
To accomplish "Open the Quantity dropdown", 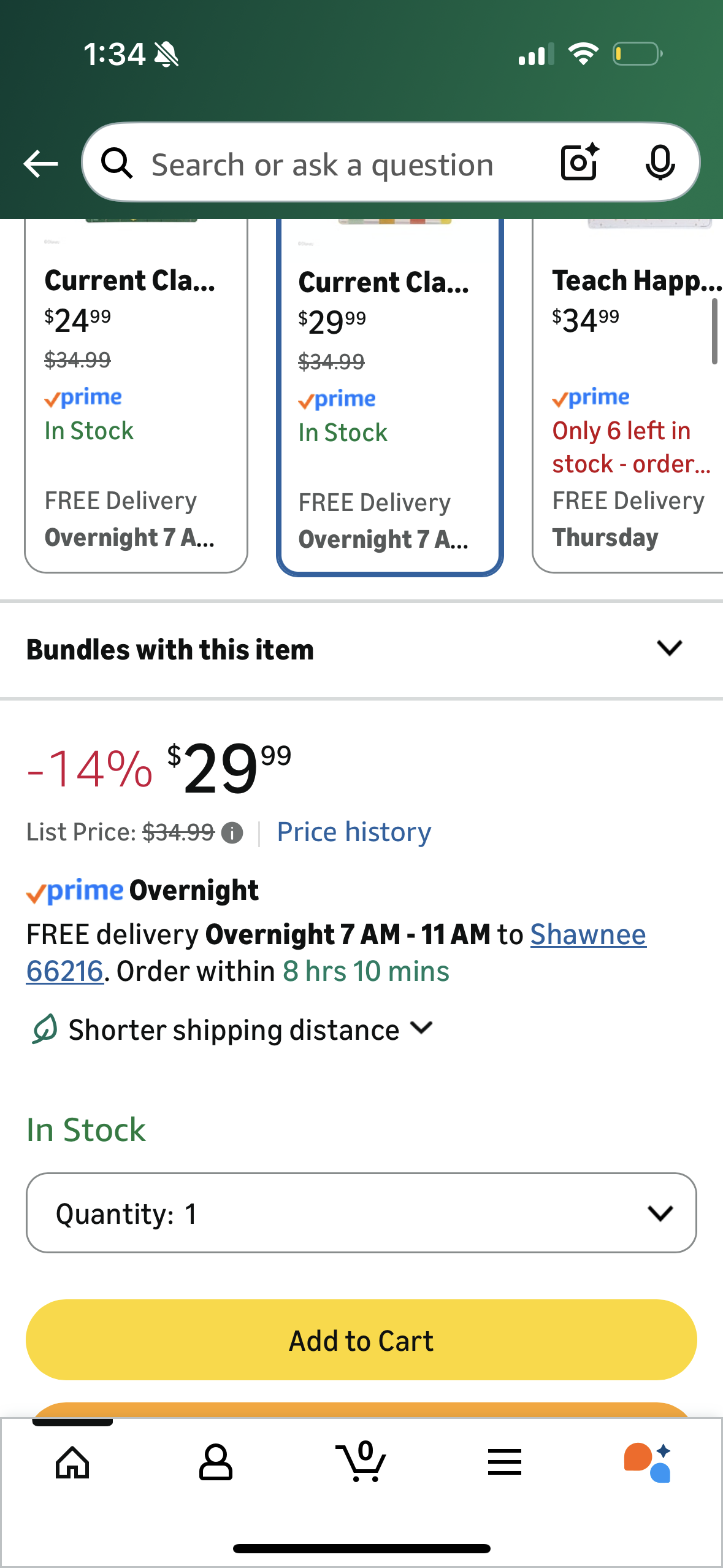I will pyautogui.click(x=361, y=1213).
